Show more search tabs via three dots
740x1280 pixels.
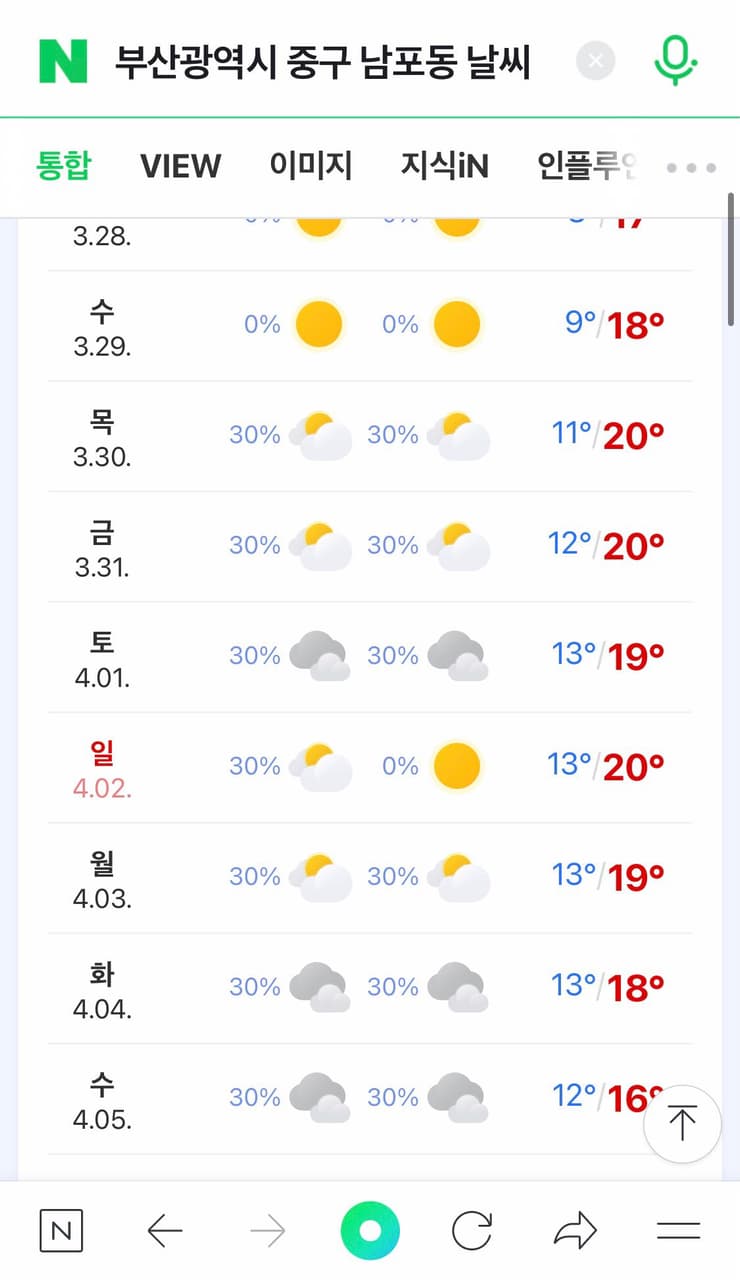click(x=692, y=168)
